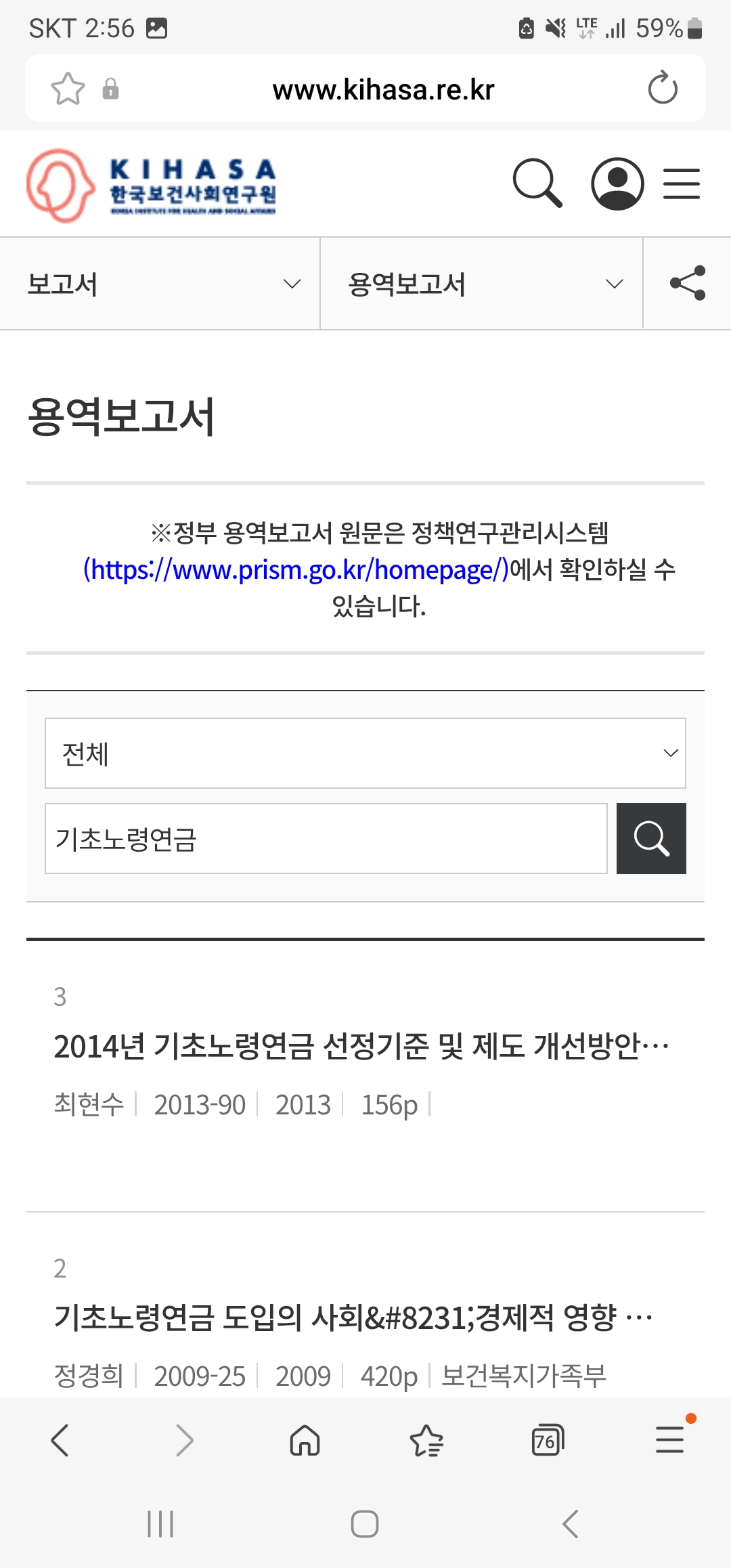
Task: View the 76 open browser tabs
Action: point(548,1440)
